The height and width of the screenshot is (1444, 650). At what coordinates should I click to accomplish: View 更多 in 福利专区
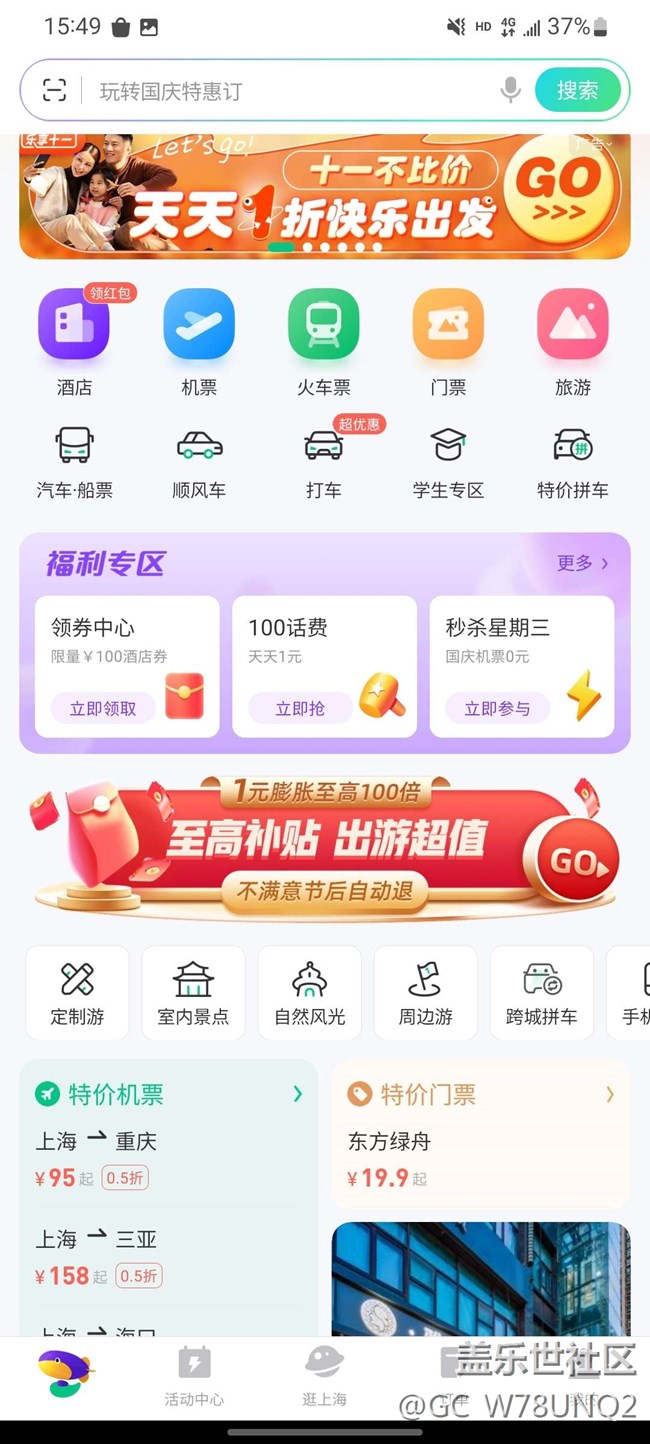point(582,563)
